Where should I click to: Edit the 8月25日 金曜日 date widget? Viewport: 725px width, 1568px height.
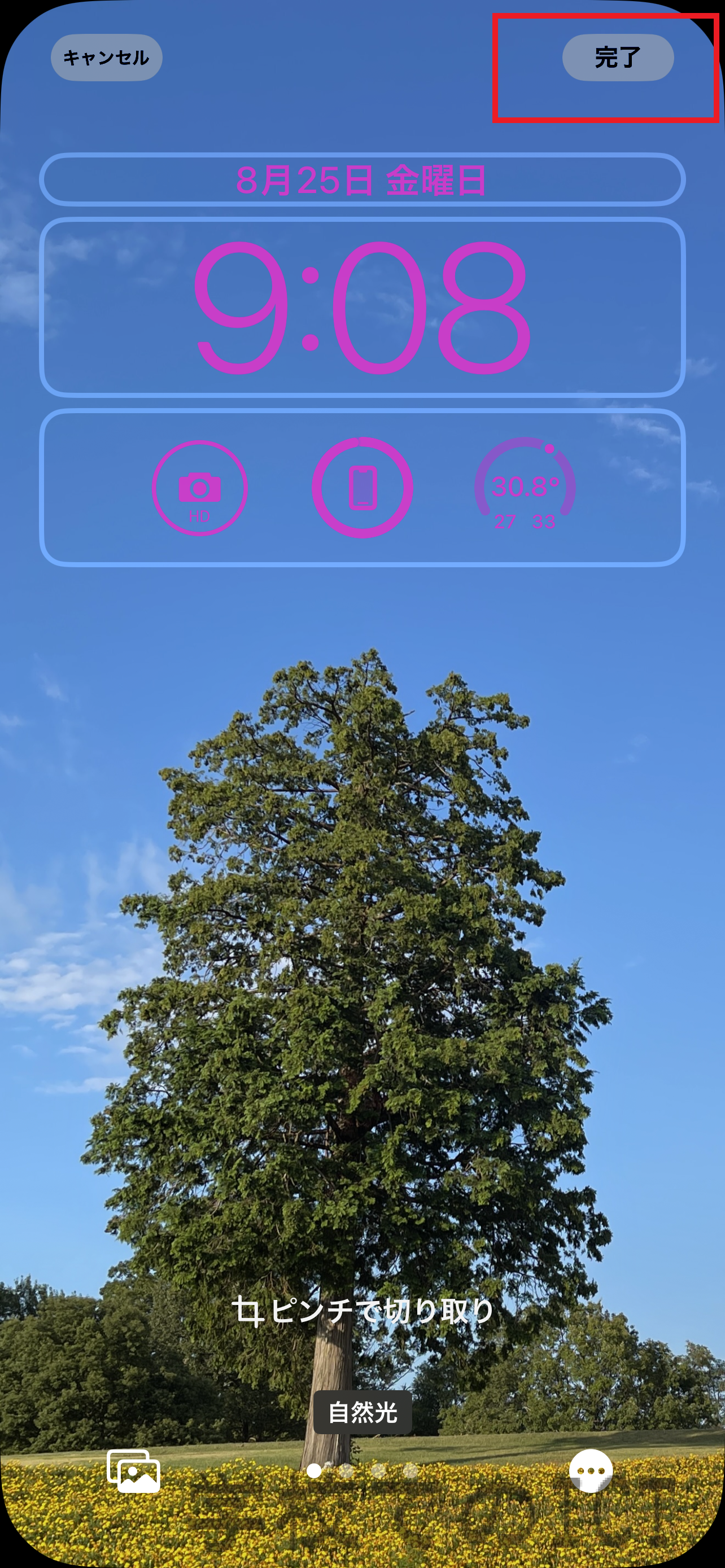tap(362, 179)
